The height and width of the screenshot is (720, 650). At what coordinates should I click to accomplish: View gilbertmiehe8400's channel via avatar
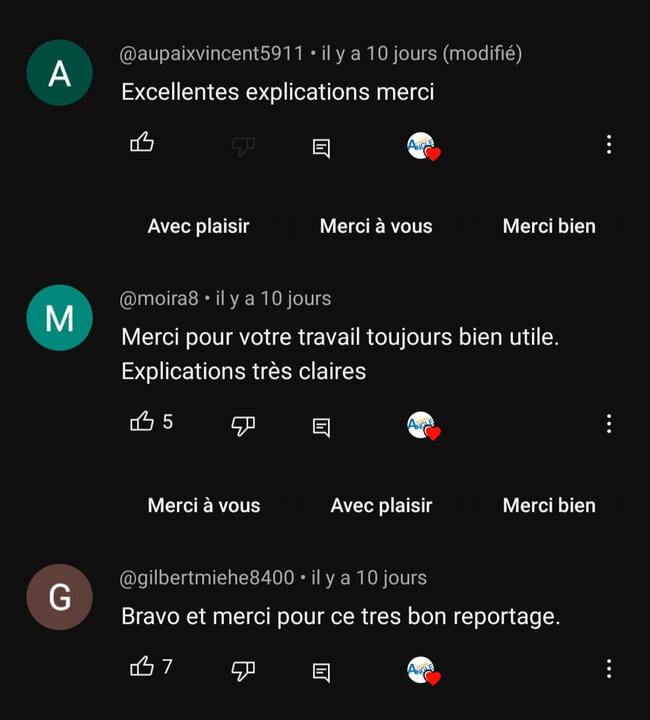pyautogui.click(x=60, y=597)
